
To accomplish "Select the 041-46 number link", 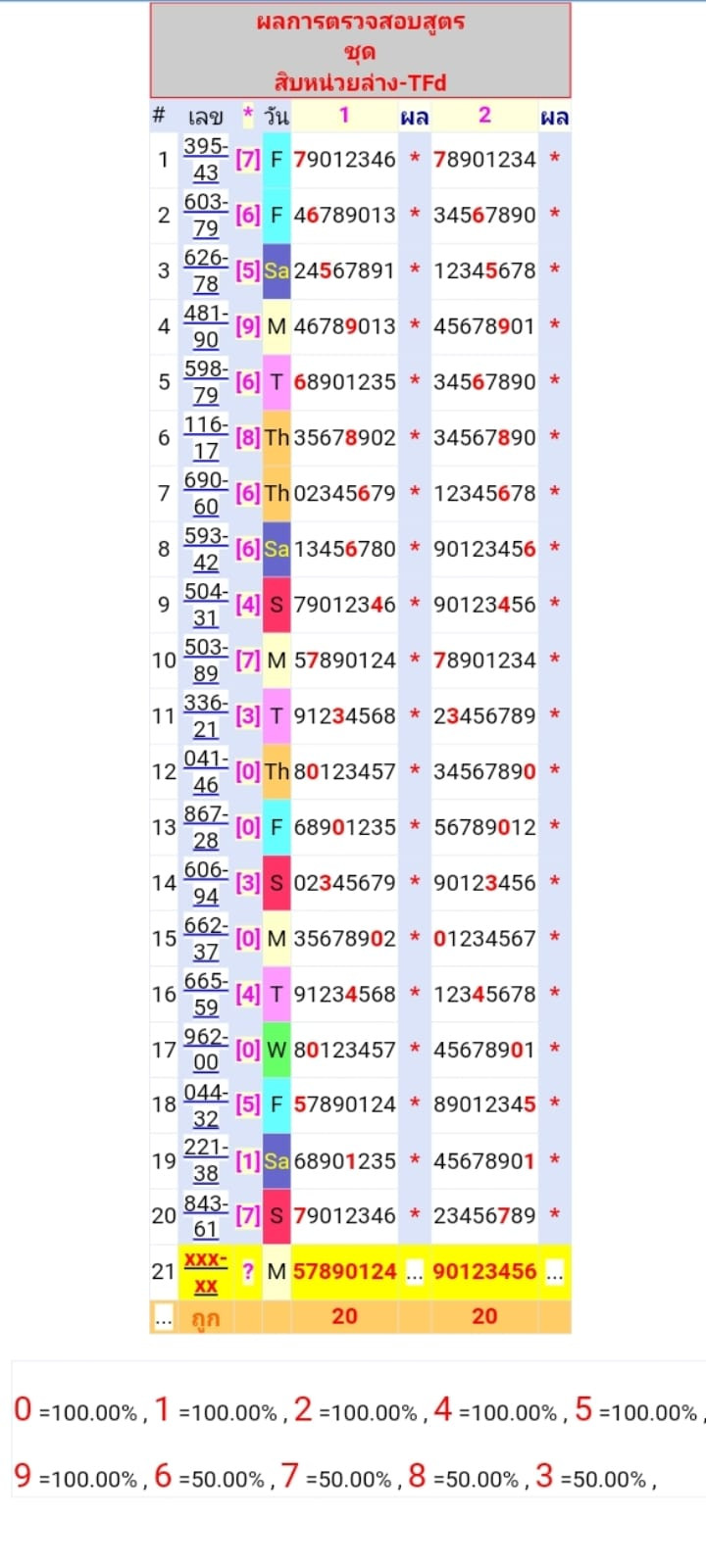I will 206,771.
